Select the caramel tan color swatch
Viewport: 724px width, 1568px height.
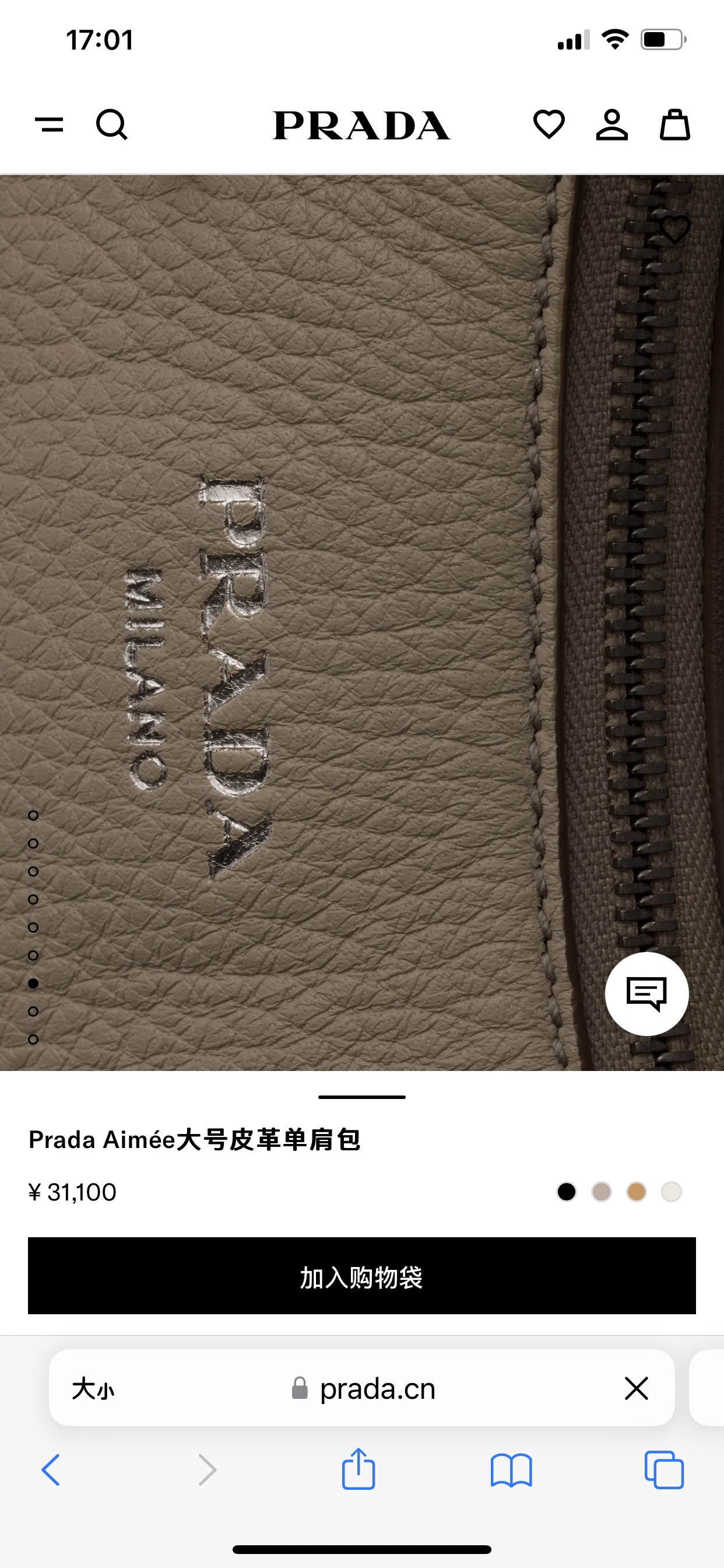click(637, 1192)
